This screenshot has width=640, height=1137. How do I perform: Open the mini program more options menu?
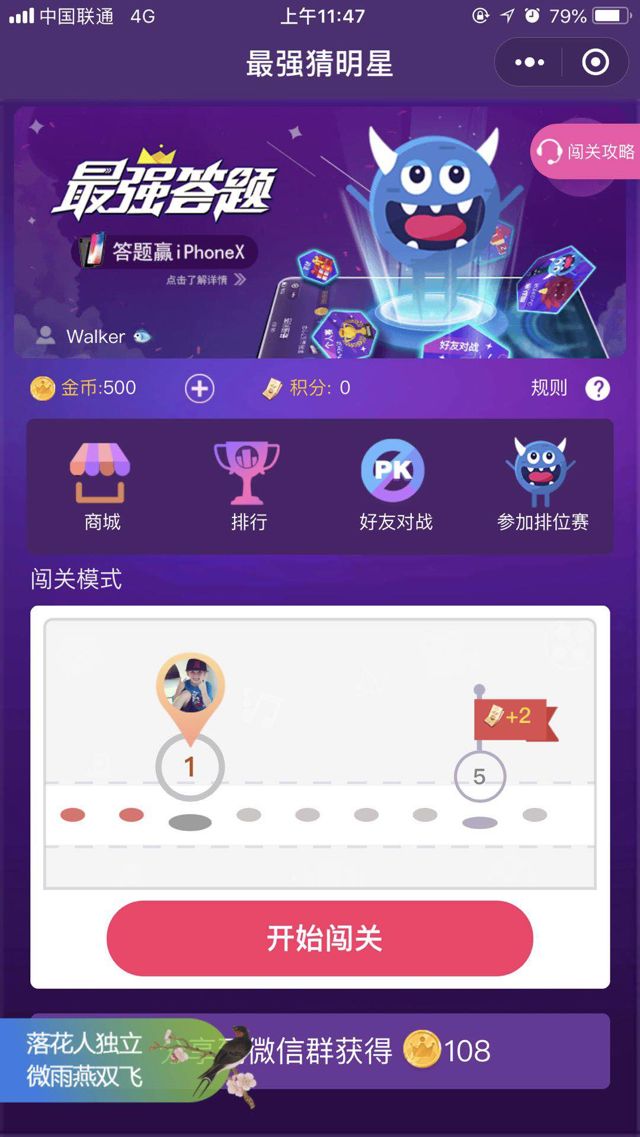(x=530, y=63)
